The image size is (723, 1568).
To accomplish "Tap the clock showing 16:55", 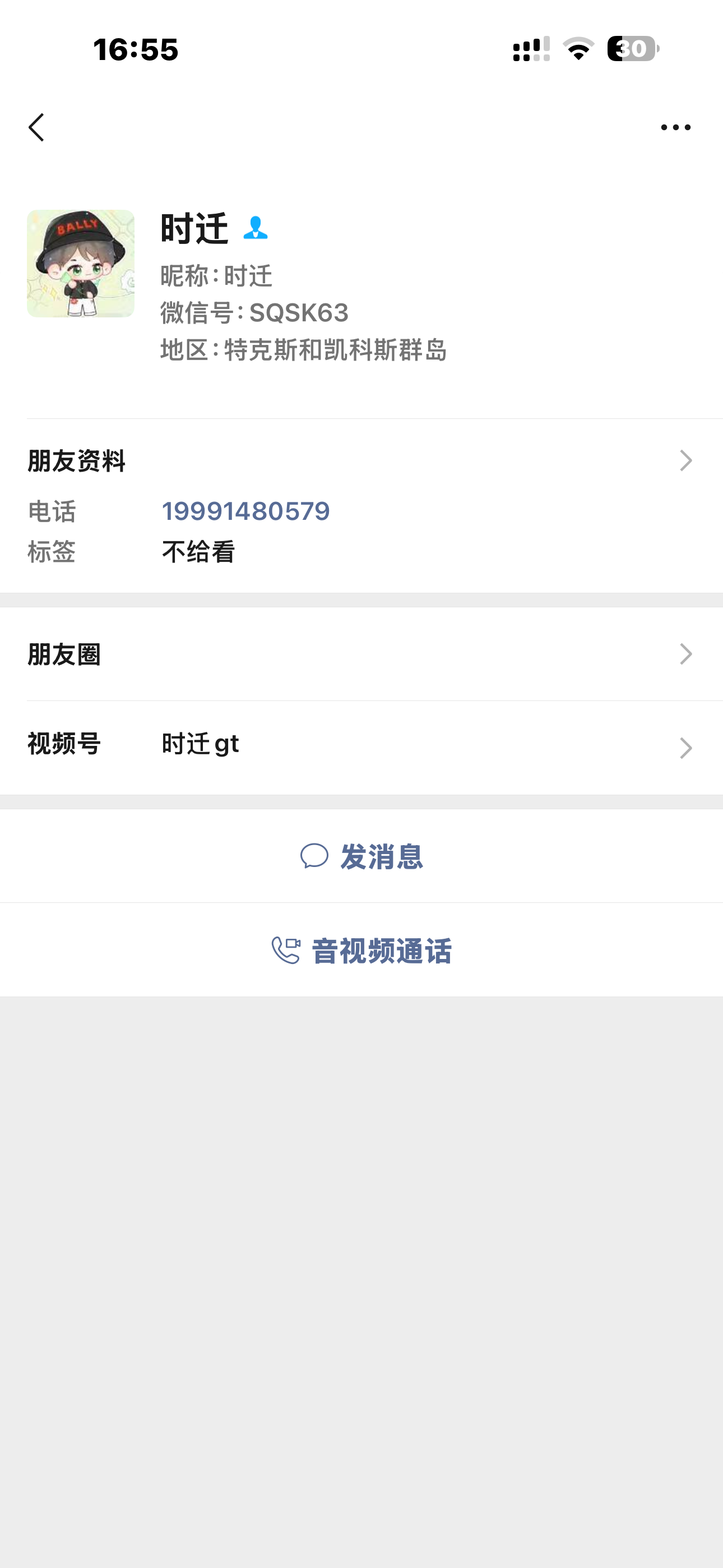I will pyautogui.click(x=135, y=49).
